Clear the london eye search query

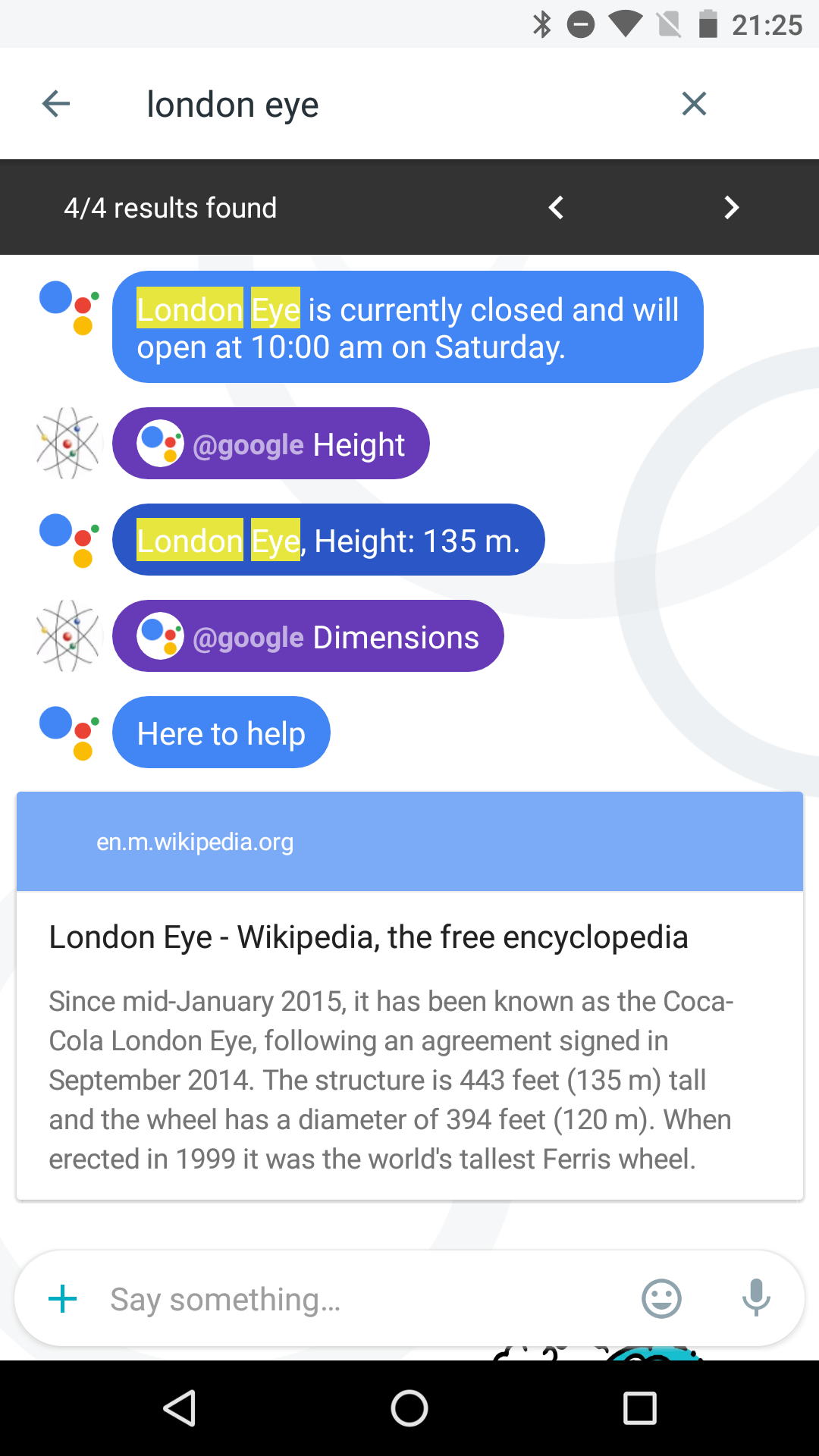coord(694,104)
